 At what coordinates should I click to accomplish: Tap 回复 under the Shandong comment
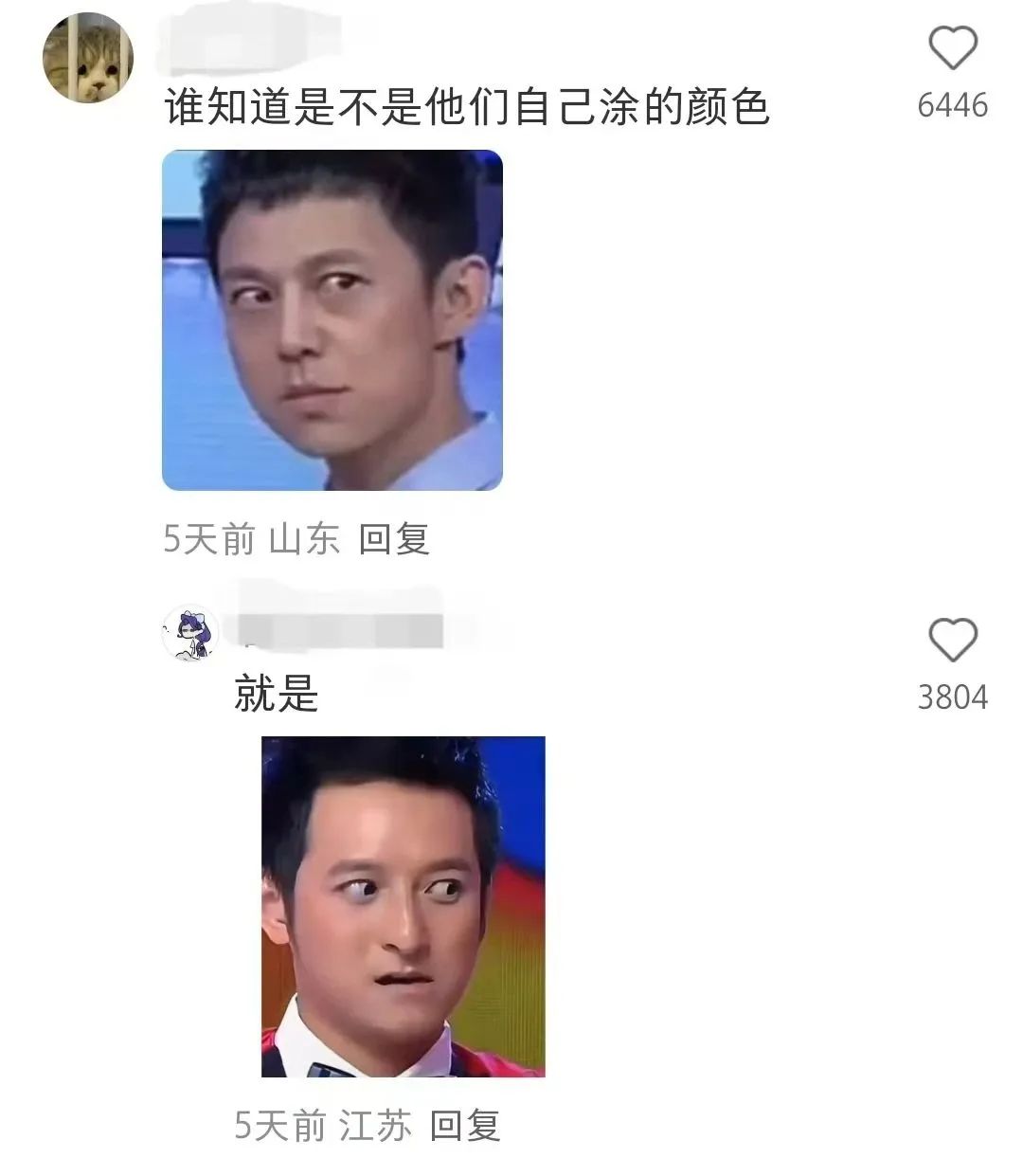pyautogui.click(x=394, y=539)
